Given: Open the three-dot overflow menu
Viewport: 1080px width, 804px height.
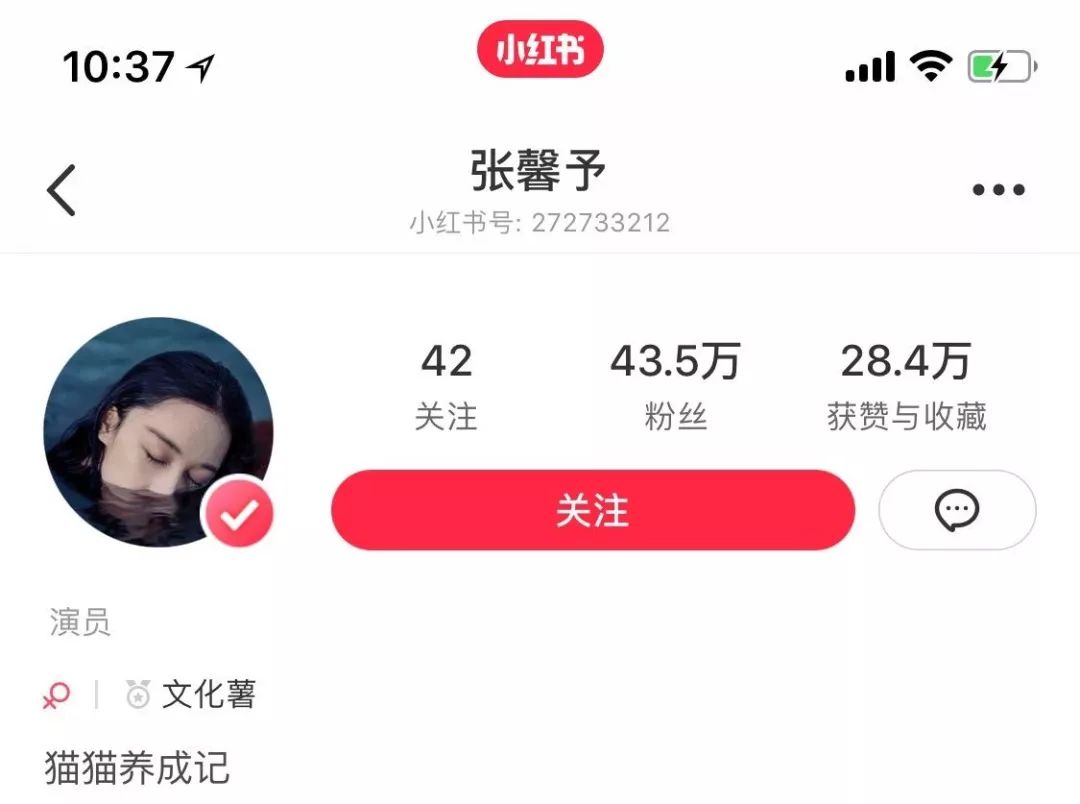Looking at the screenshot, I should pos(998,190).
